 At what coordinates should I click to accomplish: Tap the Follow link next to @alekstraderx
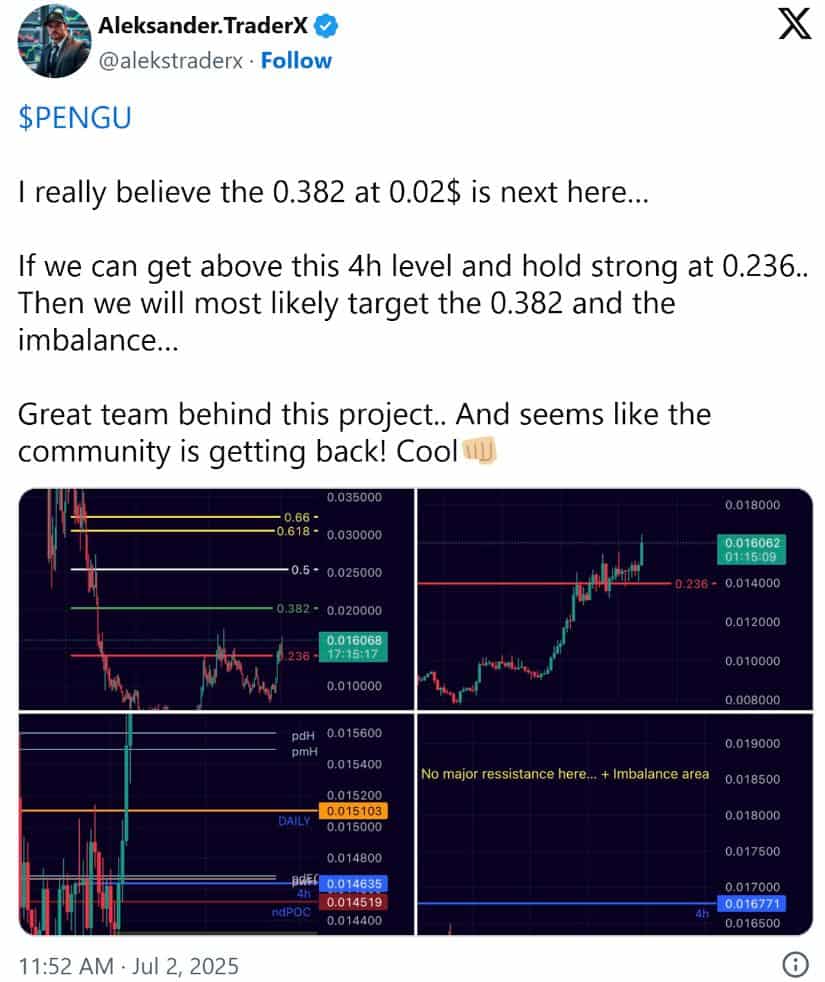(296, 61)
